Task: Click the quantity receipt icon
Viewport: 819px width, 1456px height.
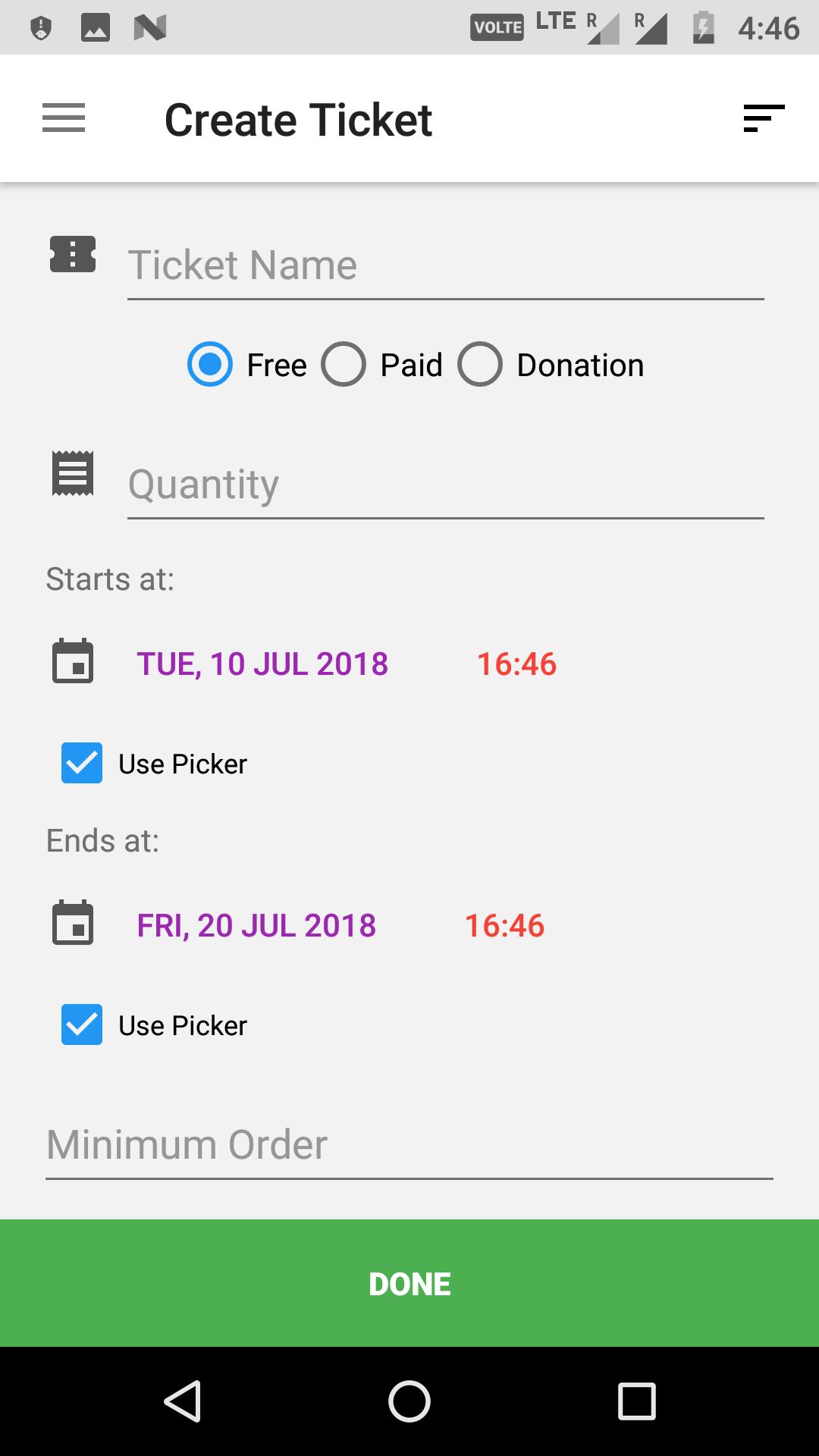Action: tap(72, 475)
